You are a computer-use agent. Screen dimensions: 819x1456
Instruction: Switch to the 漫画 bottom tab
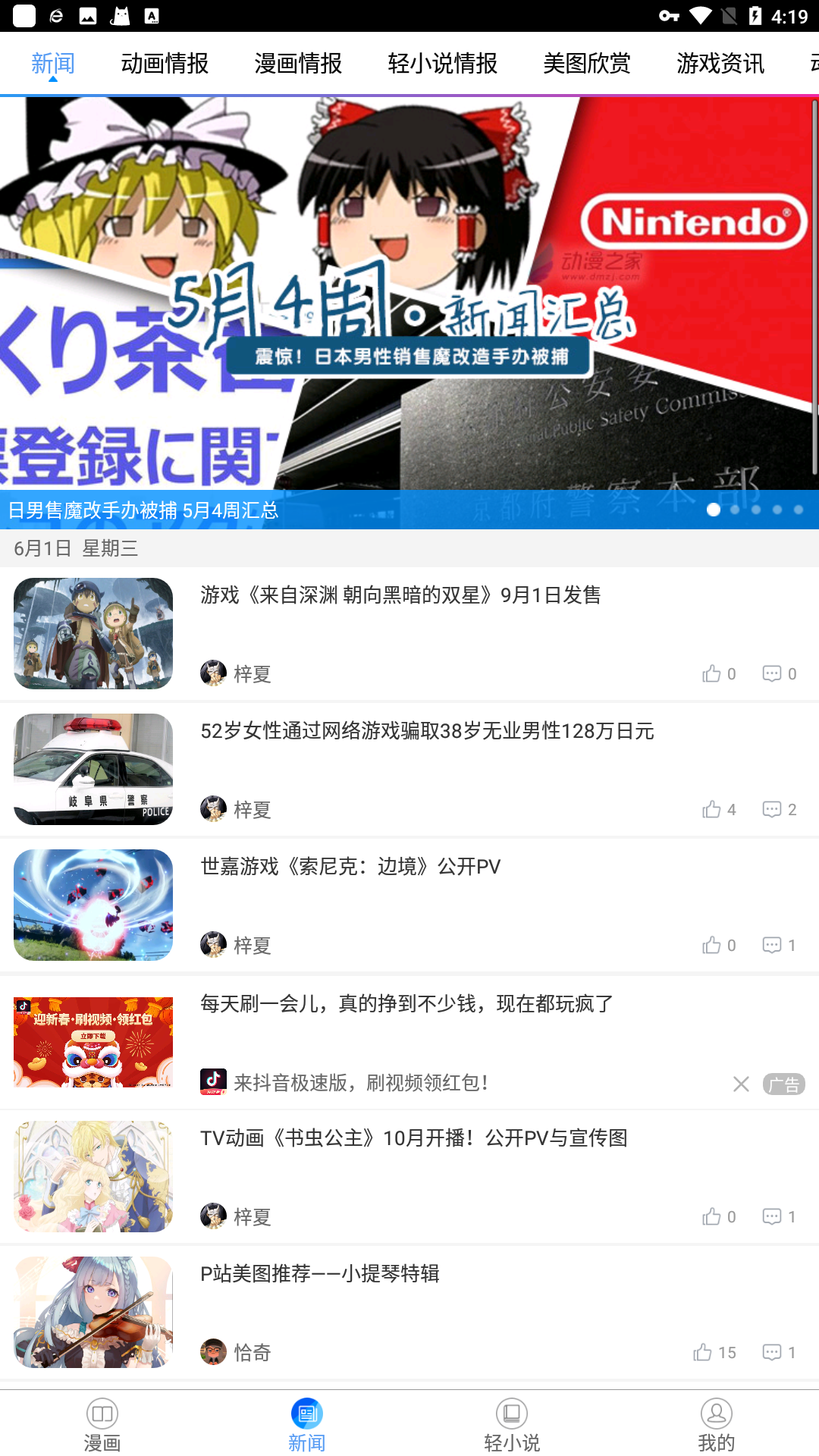102,1424
